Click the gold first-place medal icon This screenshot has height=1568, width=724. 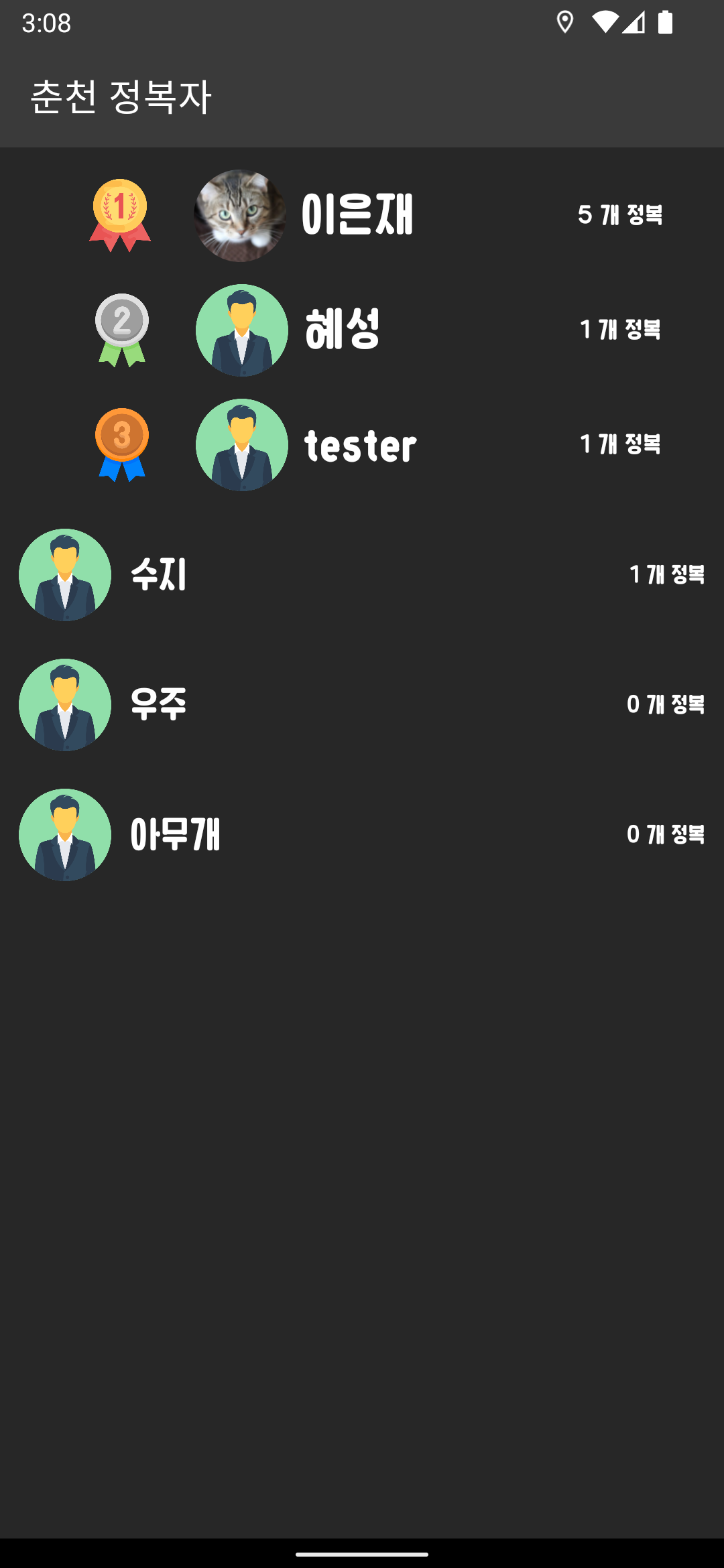click(x=119, y=214)
